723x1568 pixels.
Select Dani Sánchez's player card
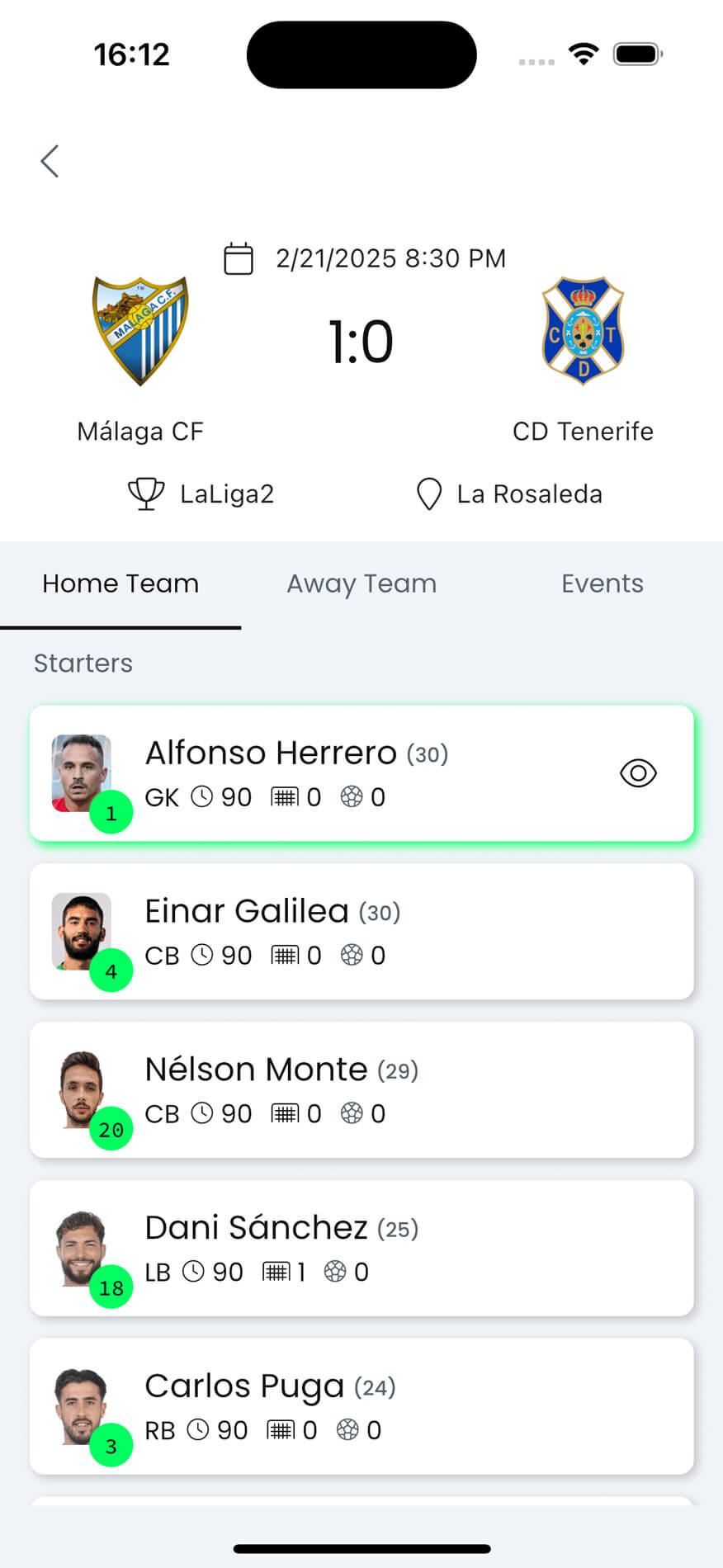[x=361, y=1248]
